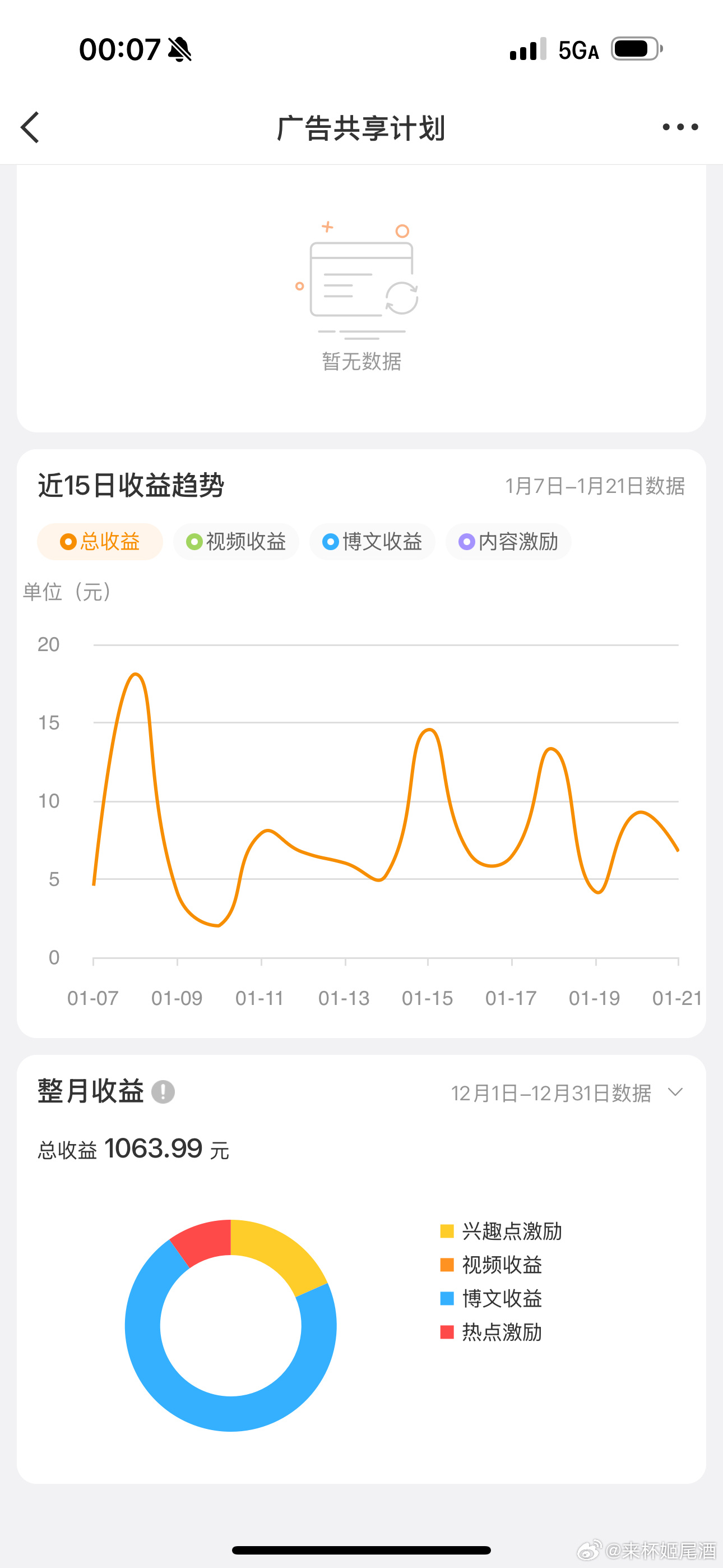Go back from the 广告共享计划 page
Screen dimensions: 723x1568
(30, 127)
